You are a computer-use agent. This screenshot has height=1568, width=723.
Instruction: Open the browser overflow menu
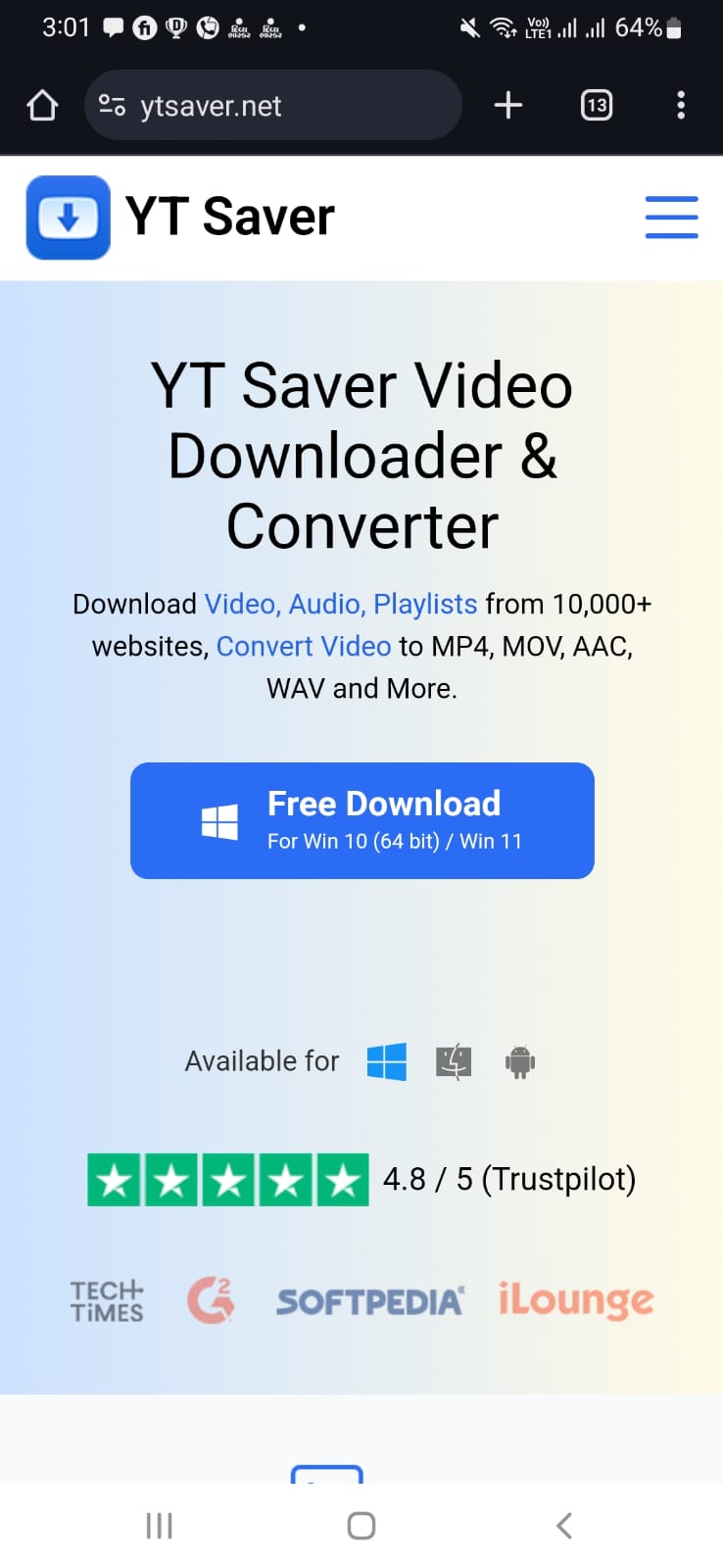681,105
